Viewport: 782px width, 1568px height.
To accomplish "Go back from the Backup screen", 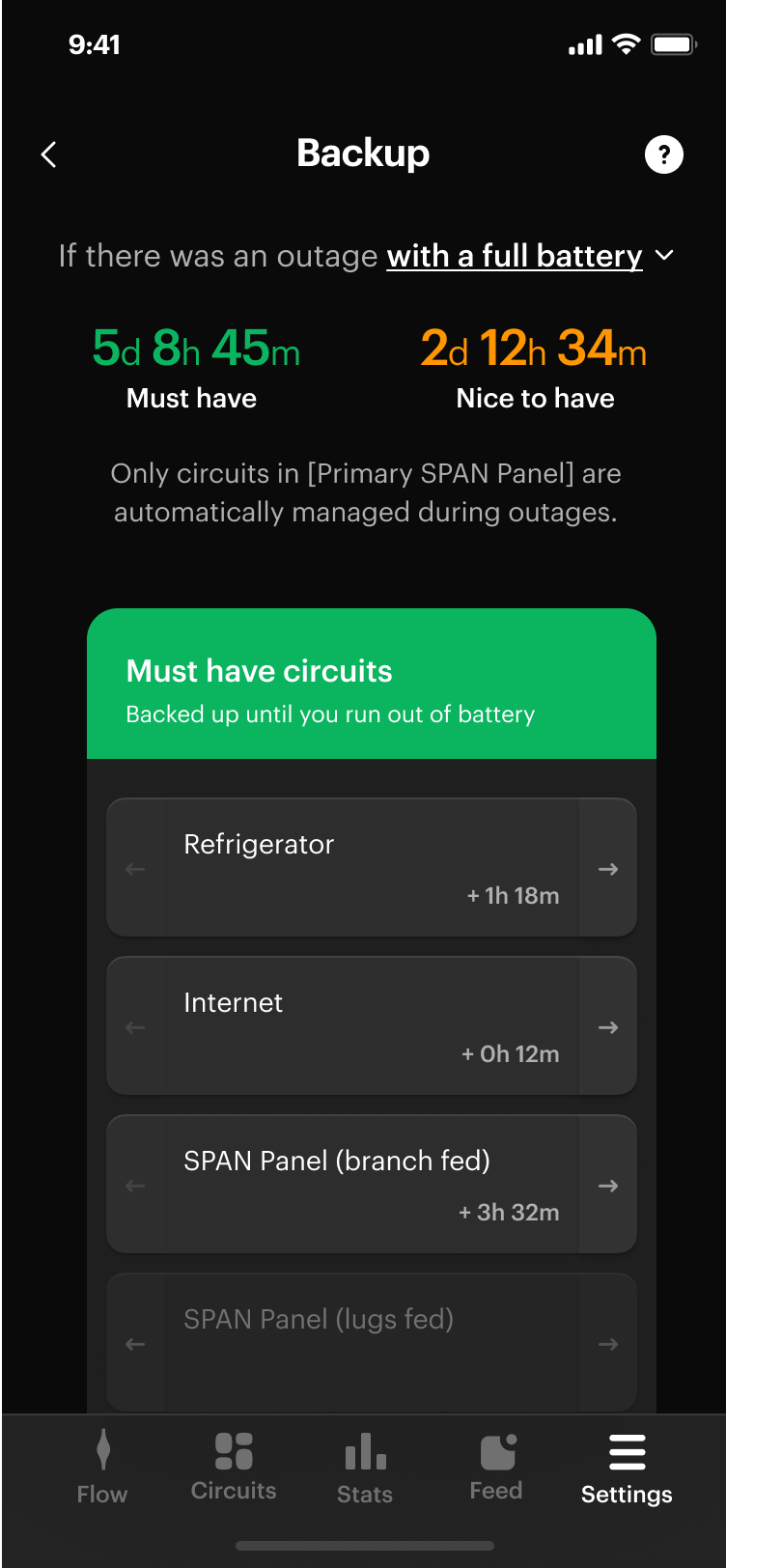I will click(49, 154).
